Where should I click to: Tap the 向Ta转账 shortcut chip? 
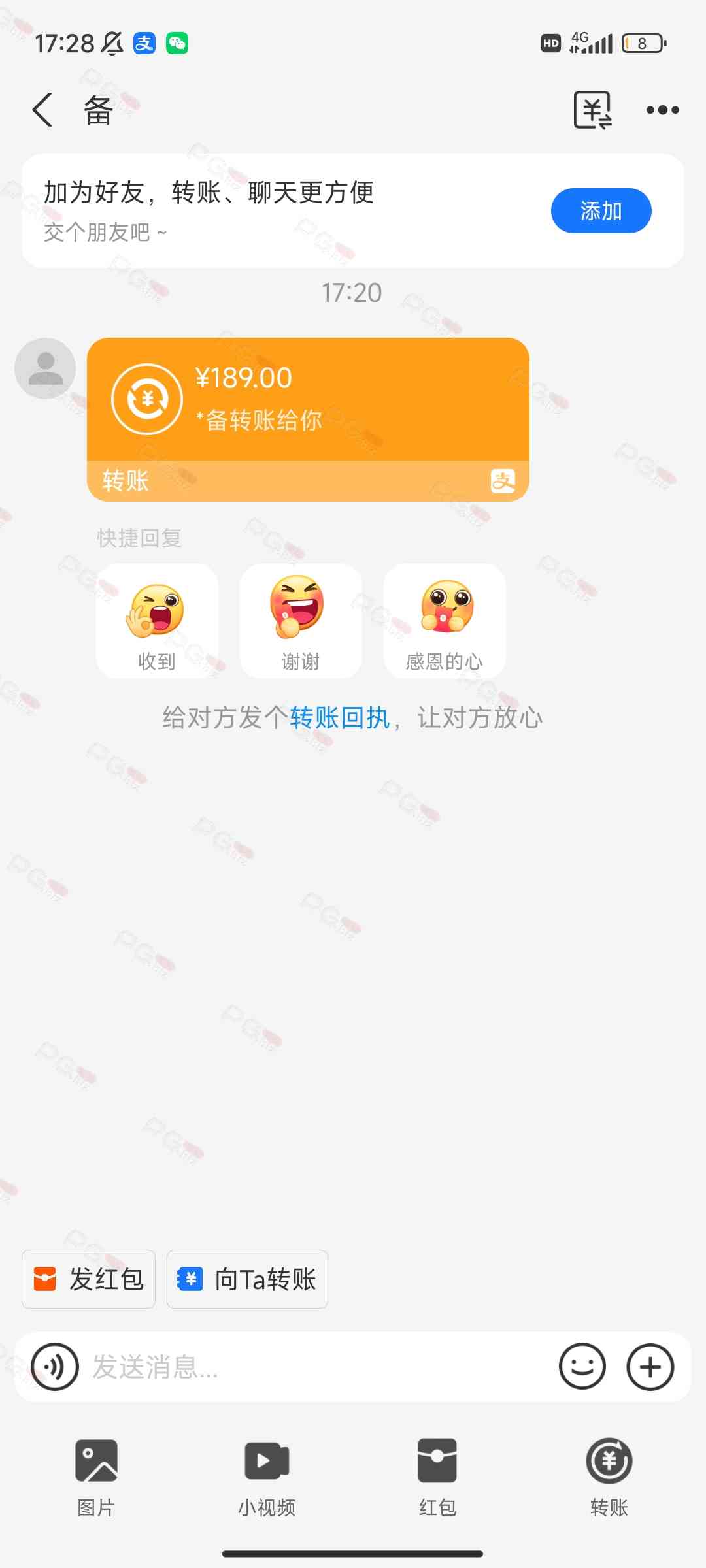(247, 1279)
